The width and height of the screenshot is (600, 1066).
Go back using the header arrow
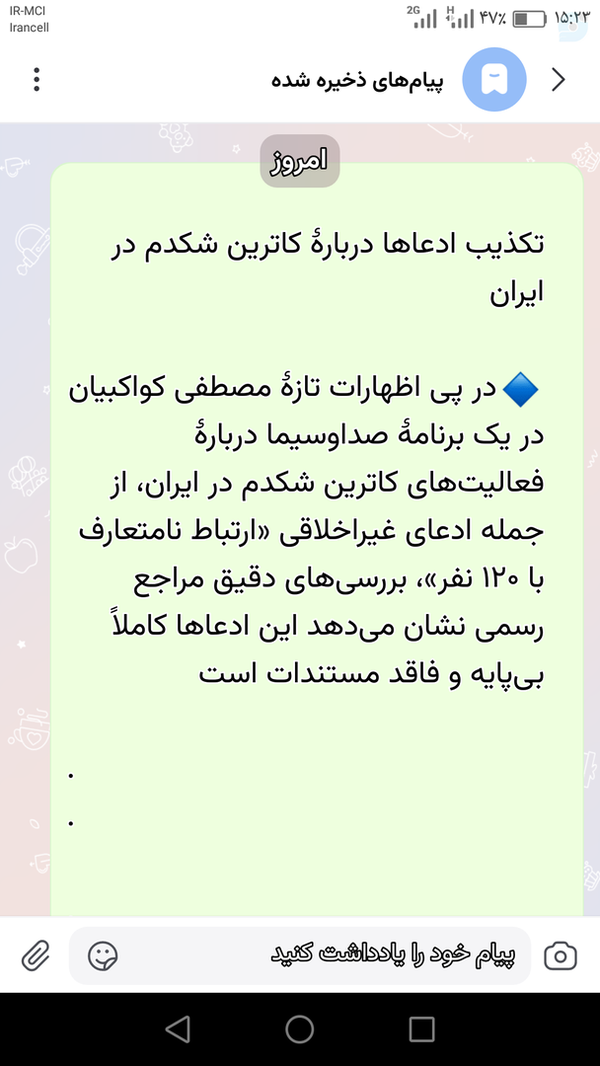(559, 80)
